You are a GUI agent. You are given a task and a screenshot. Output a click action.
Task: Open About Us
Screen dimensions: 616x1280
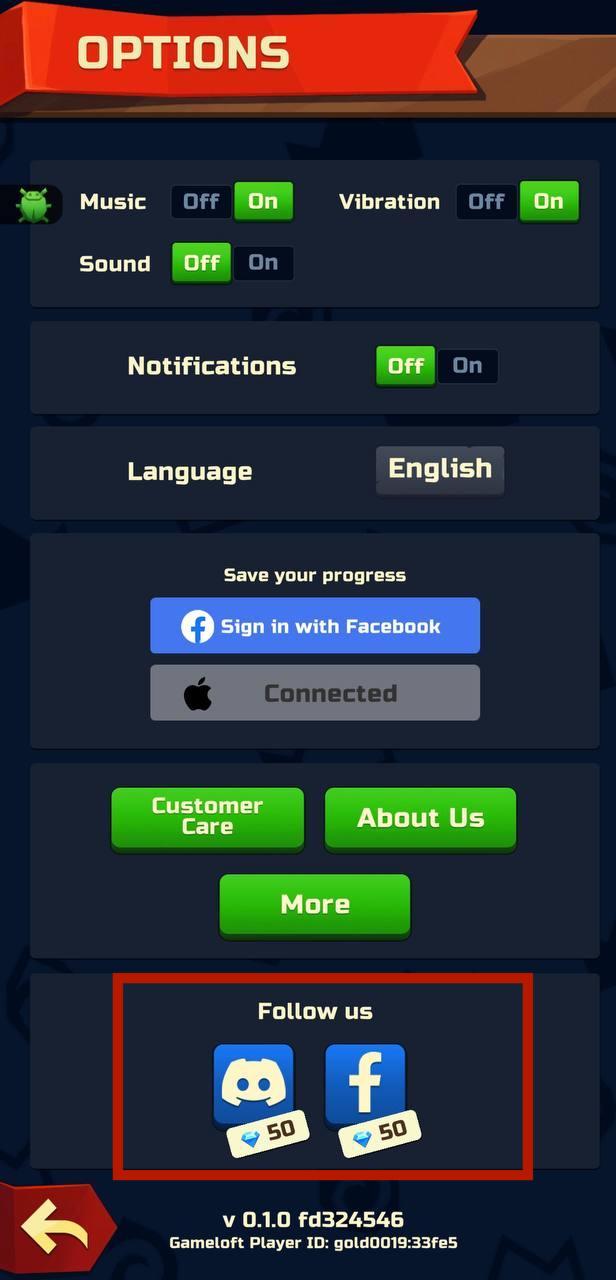[x=421, y=818]
